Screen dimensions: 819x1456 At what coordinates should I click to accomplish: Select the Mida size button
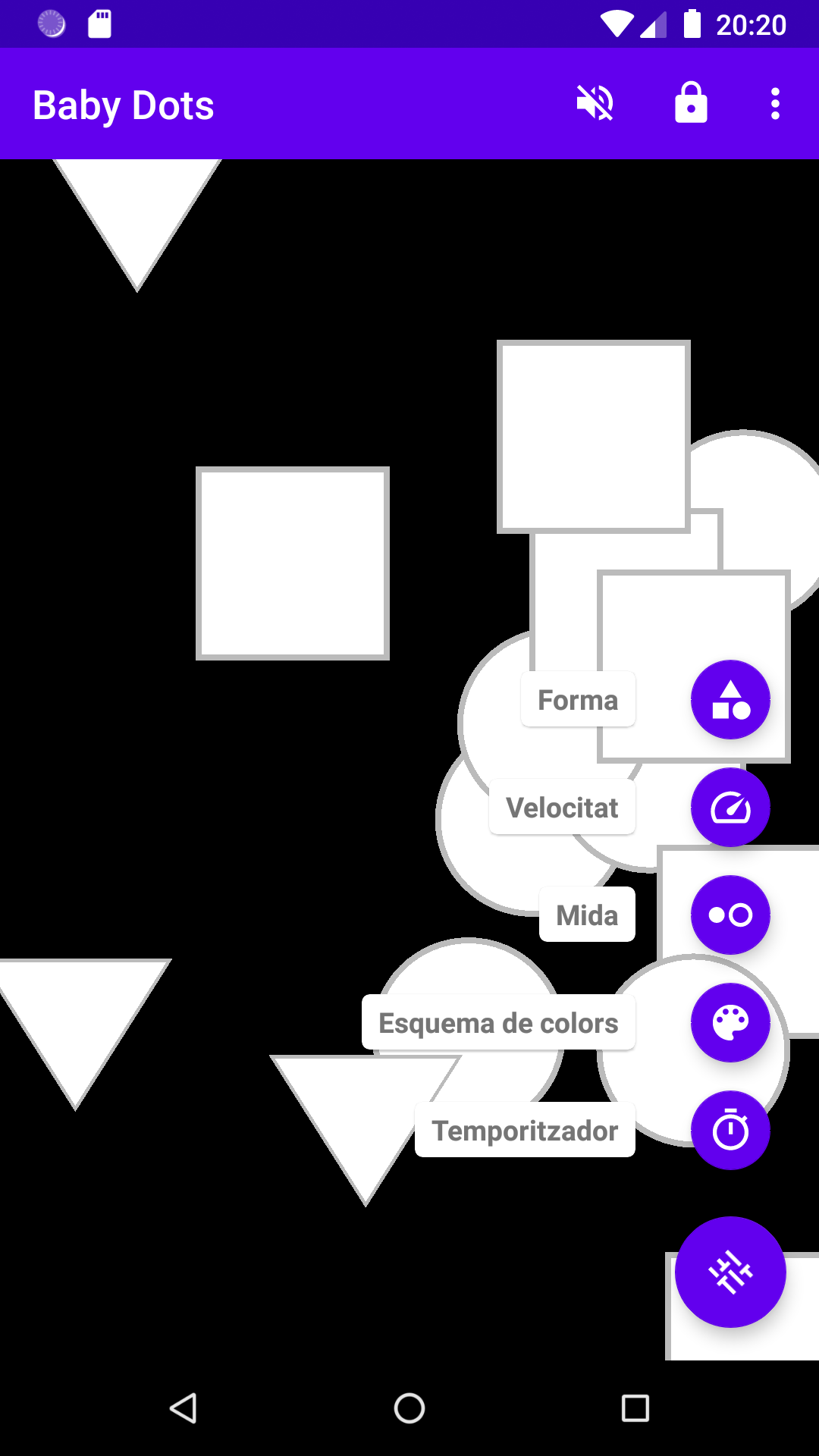pyautogui.click(x=730, y=915)
